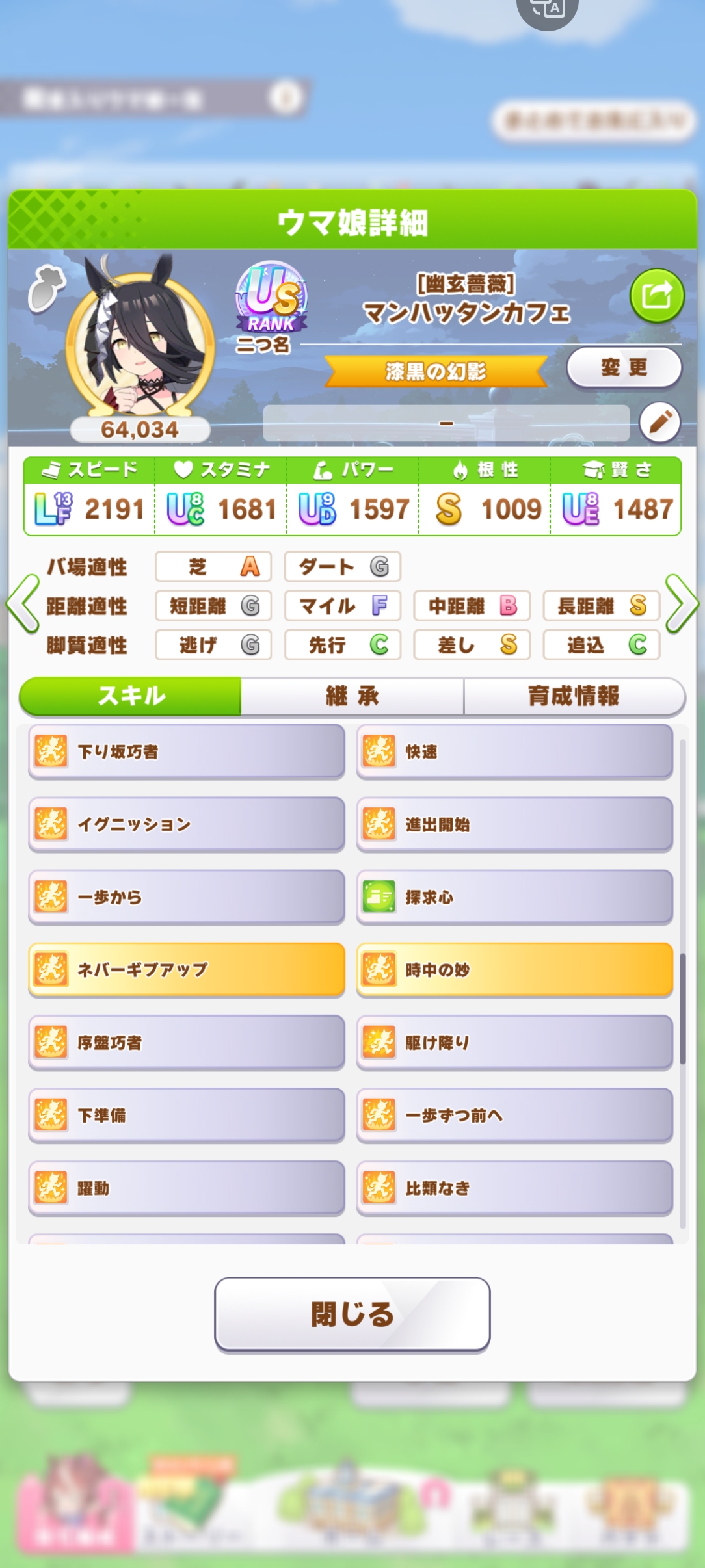Open skill 快速 details
The width and height of the screenshot is (705, 1568).
pyautogui.click(x=514, y=751)
